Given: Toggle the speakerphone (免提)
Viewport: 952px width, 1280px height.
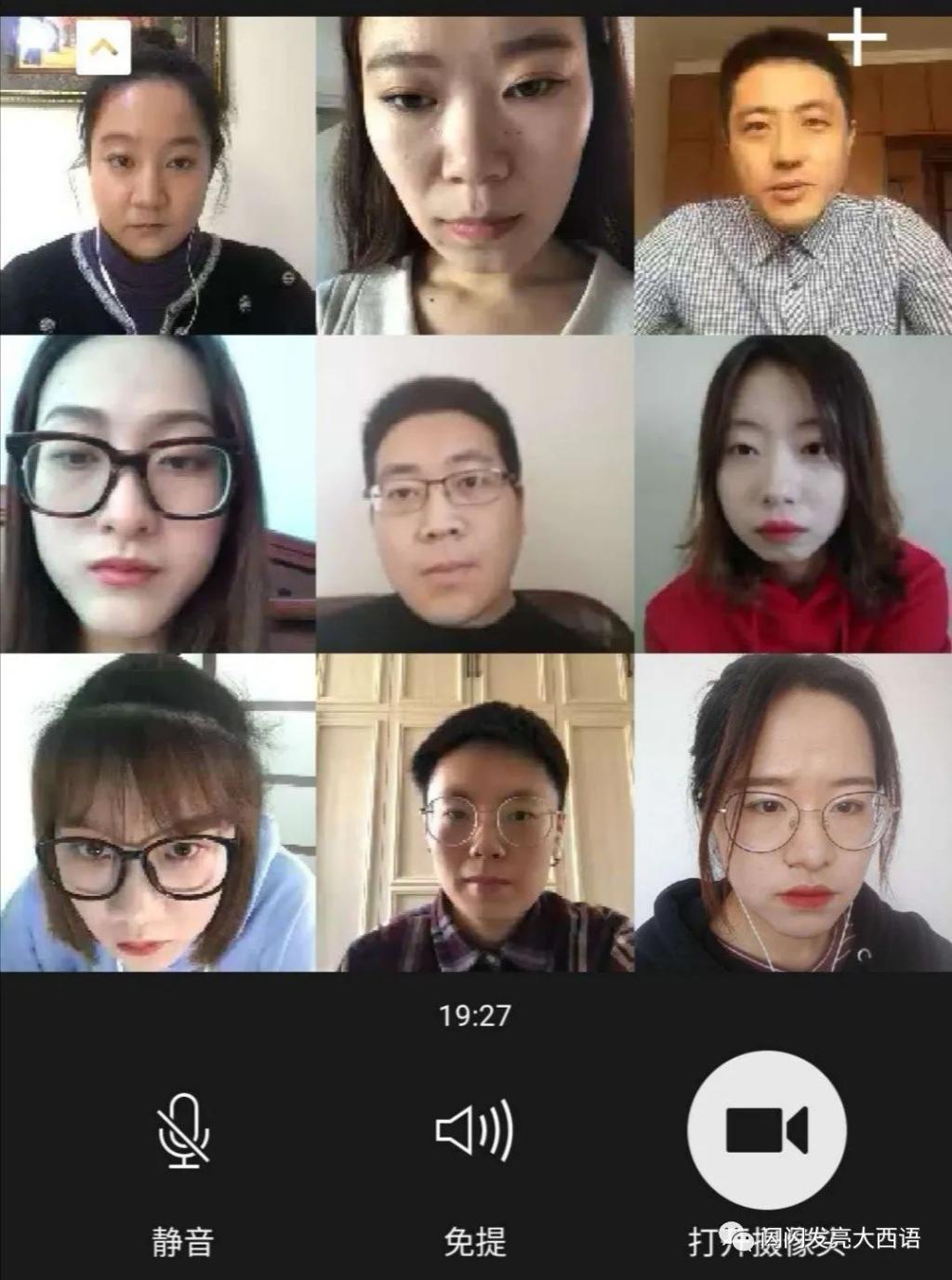Looking at the screenshot, I should 475,1131.
